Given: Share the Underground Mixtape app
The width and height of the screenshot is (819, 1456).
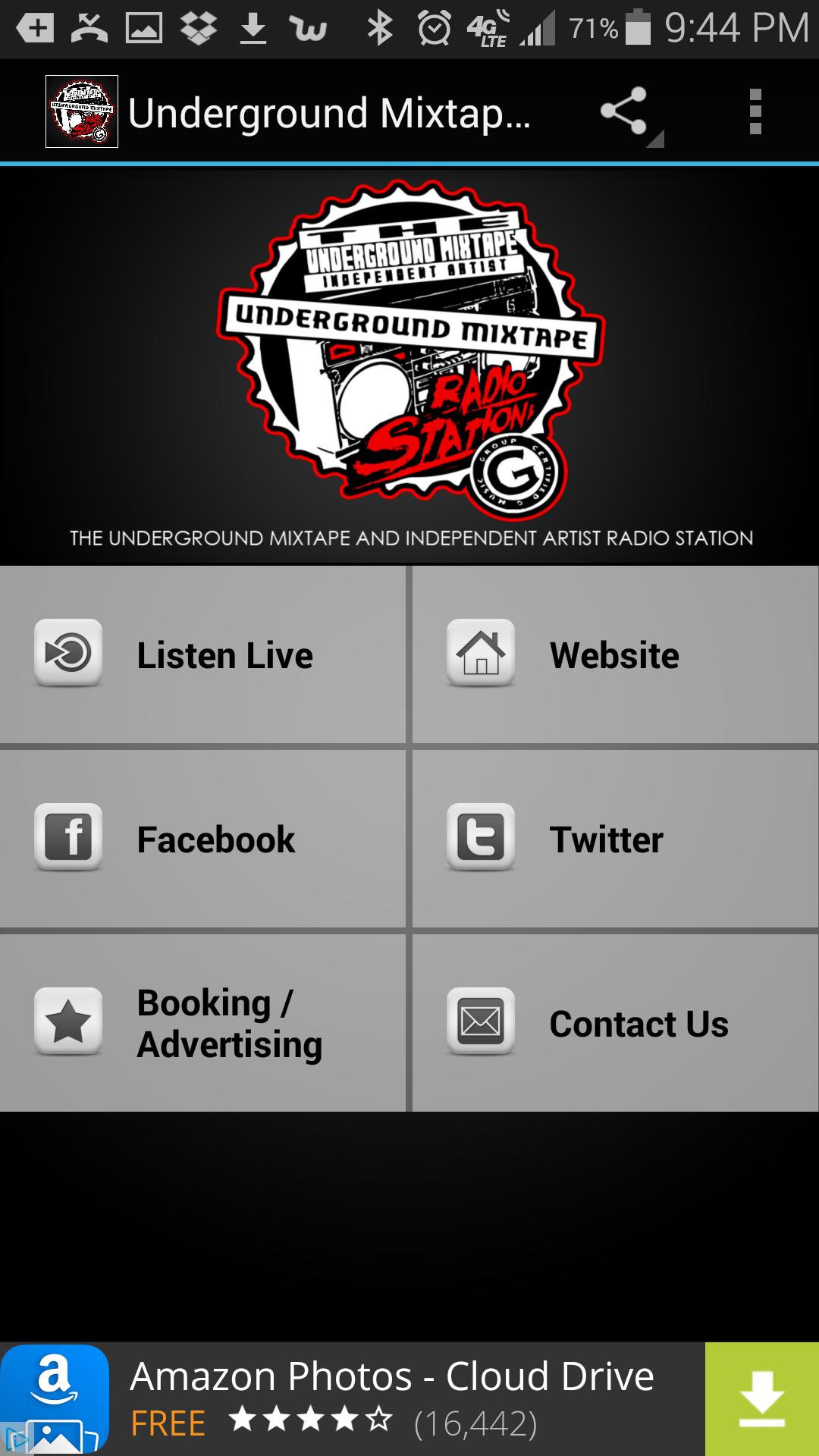Looking at the screenshot, I should (624, 112).
